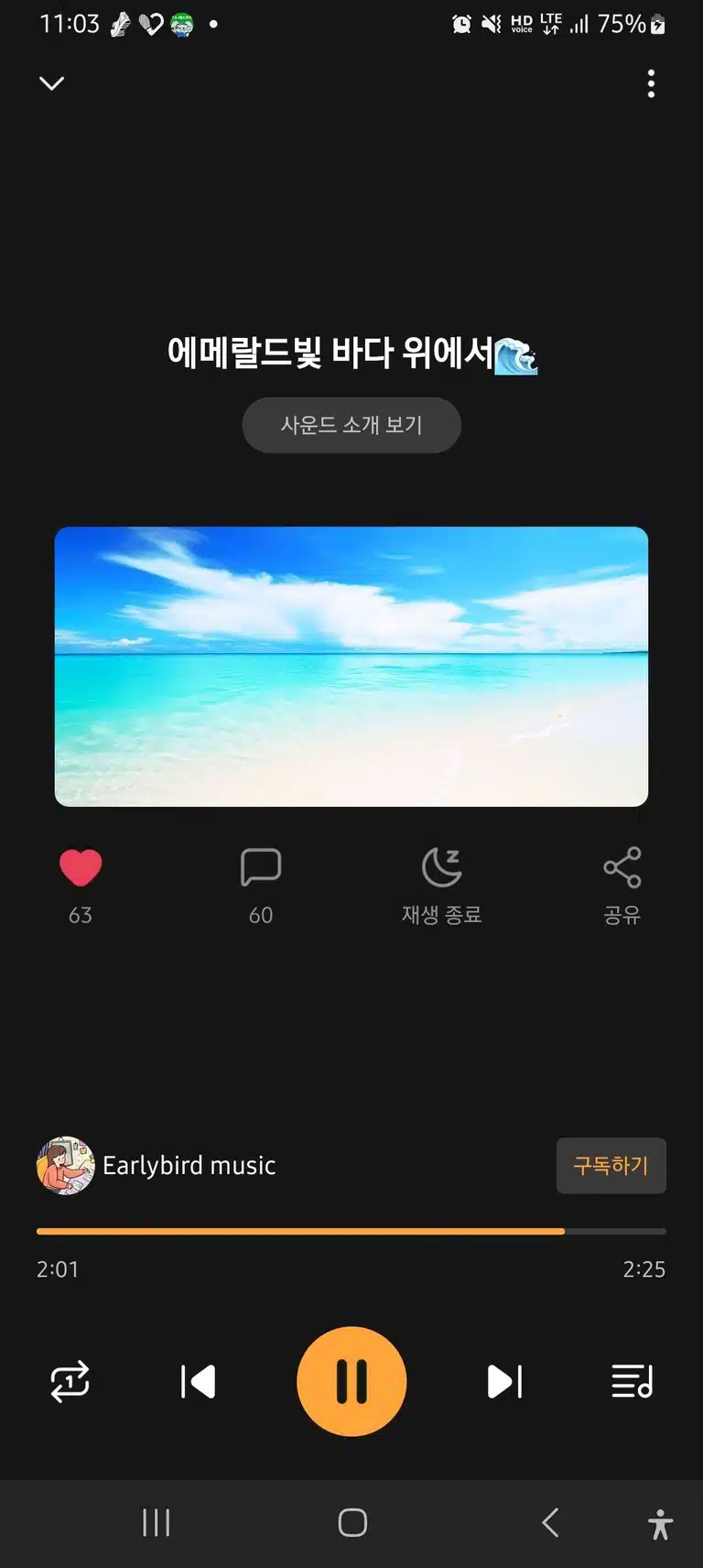Open the beach image thumbnail
Viewport: 703px width, 1568px height.
[351, 667]
